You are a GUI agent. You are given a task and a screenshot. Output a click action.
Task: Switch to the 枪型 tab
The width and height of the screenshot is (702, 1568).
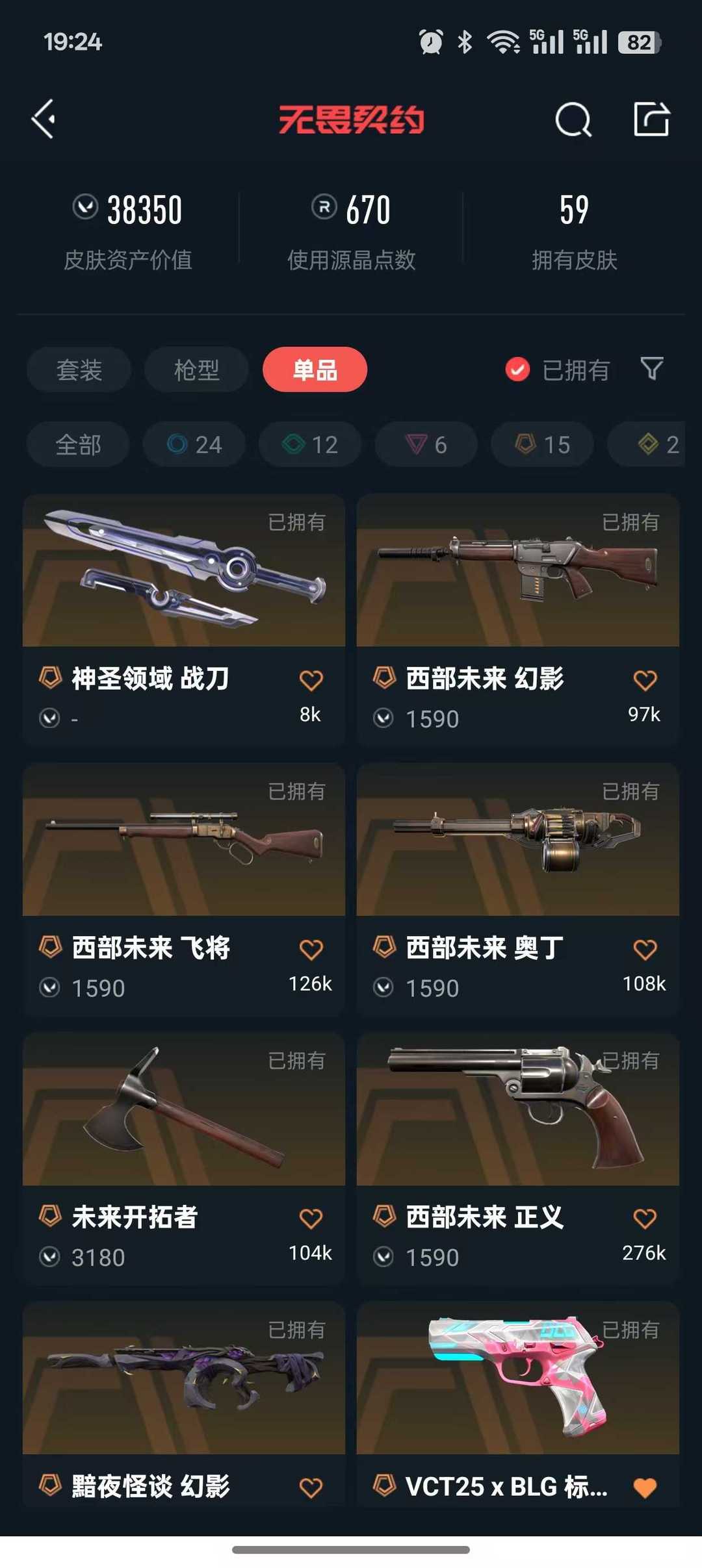tap(196, 369)
